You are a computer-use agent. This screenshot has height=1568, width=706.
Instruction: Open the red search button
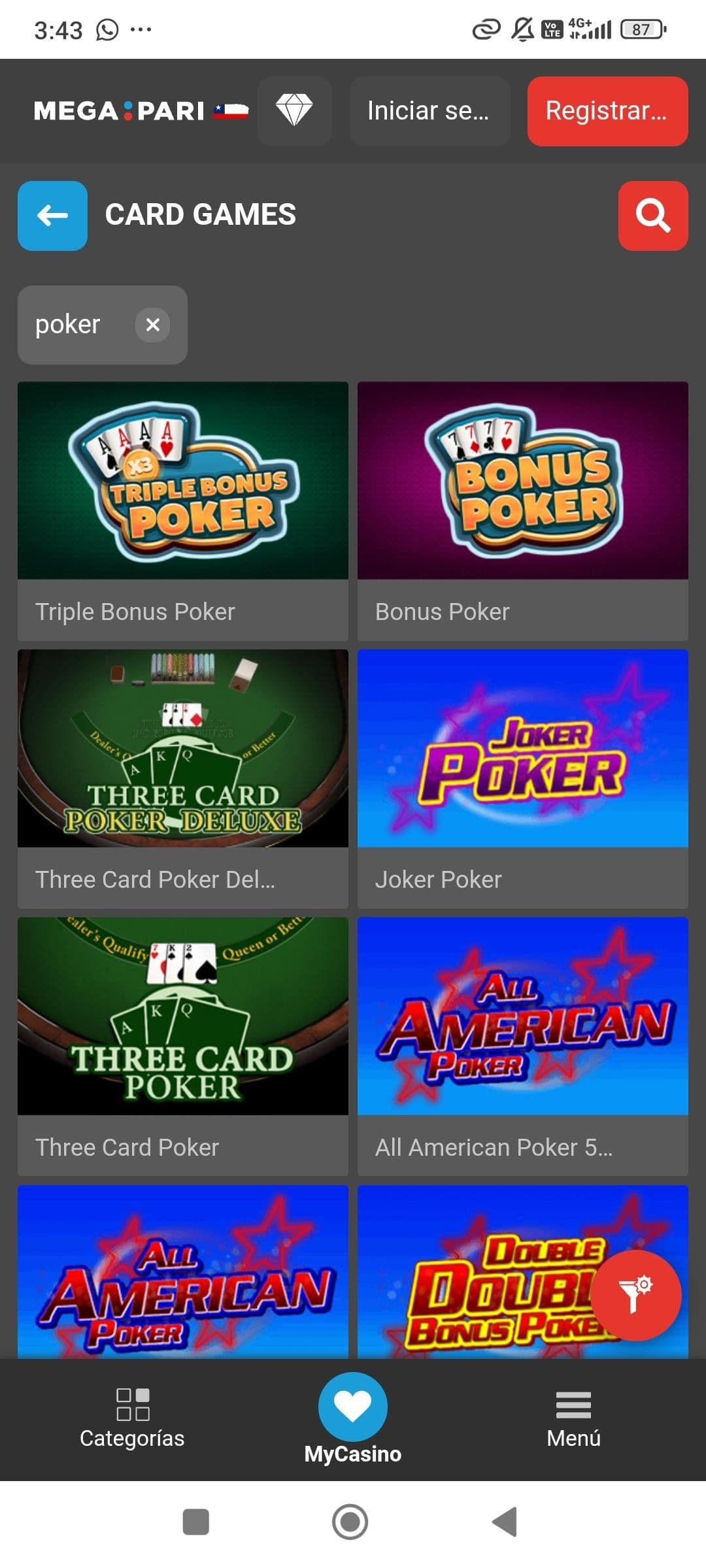click(652, 216)
